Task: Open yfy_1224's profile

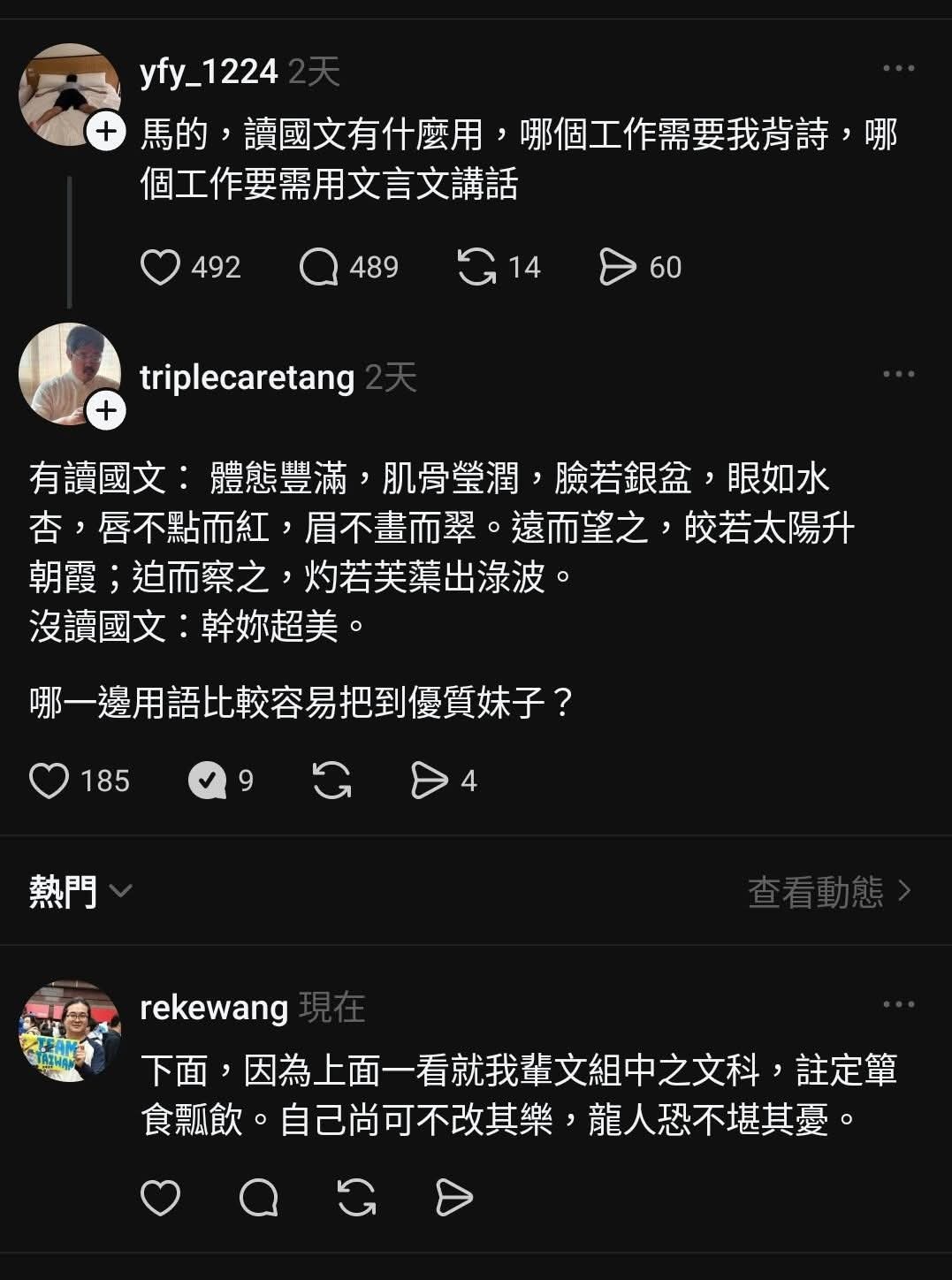Action: coord(209,72)
